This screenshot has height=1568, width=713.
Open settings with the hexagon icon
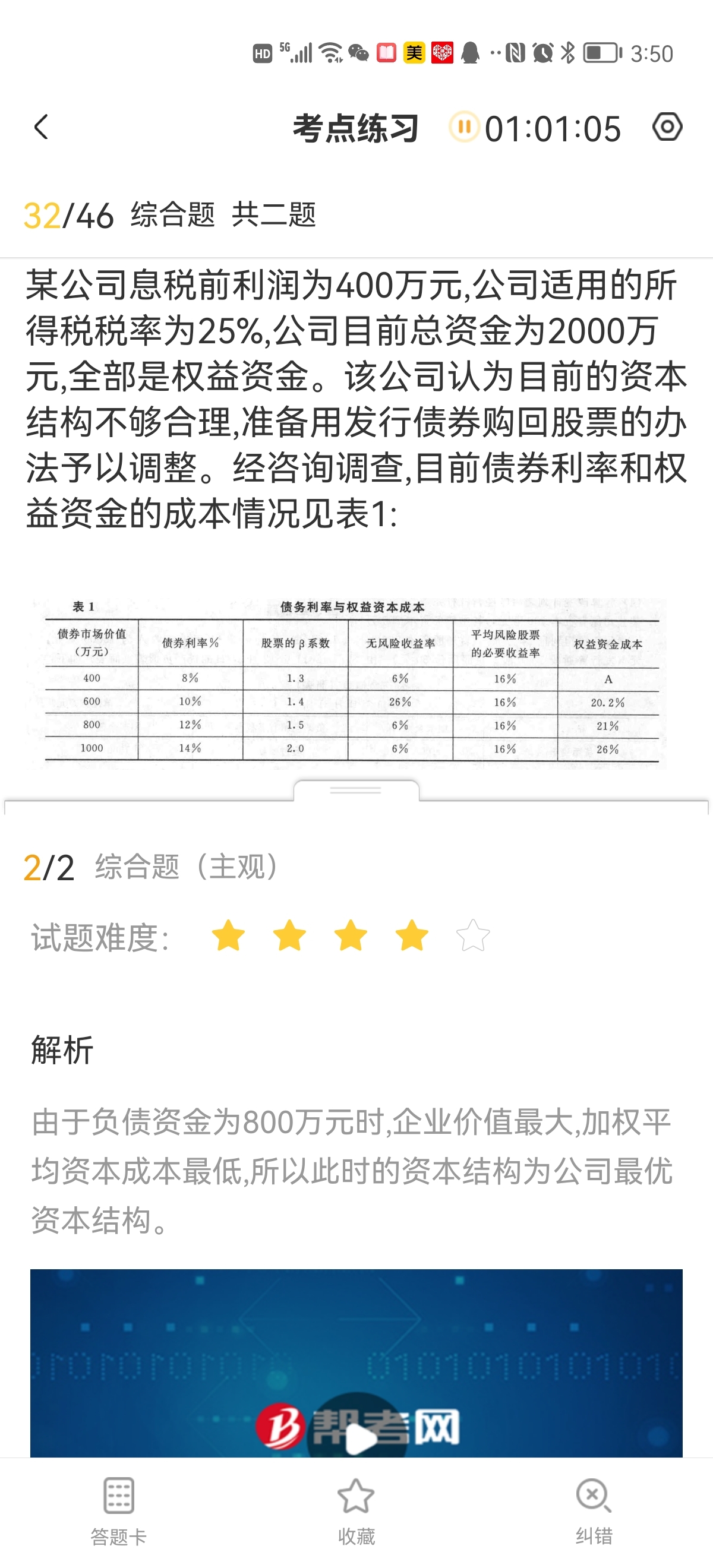(667, 127)
